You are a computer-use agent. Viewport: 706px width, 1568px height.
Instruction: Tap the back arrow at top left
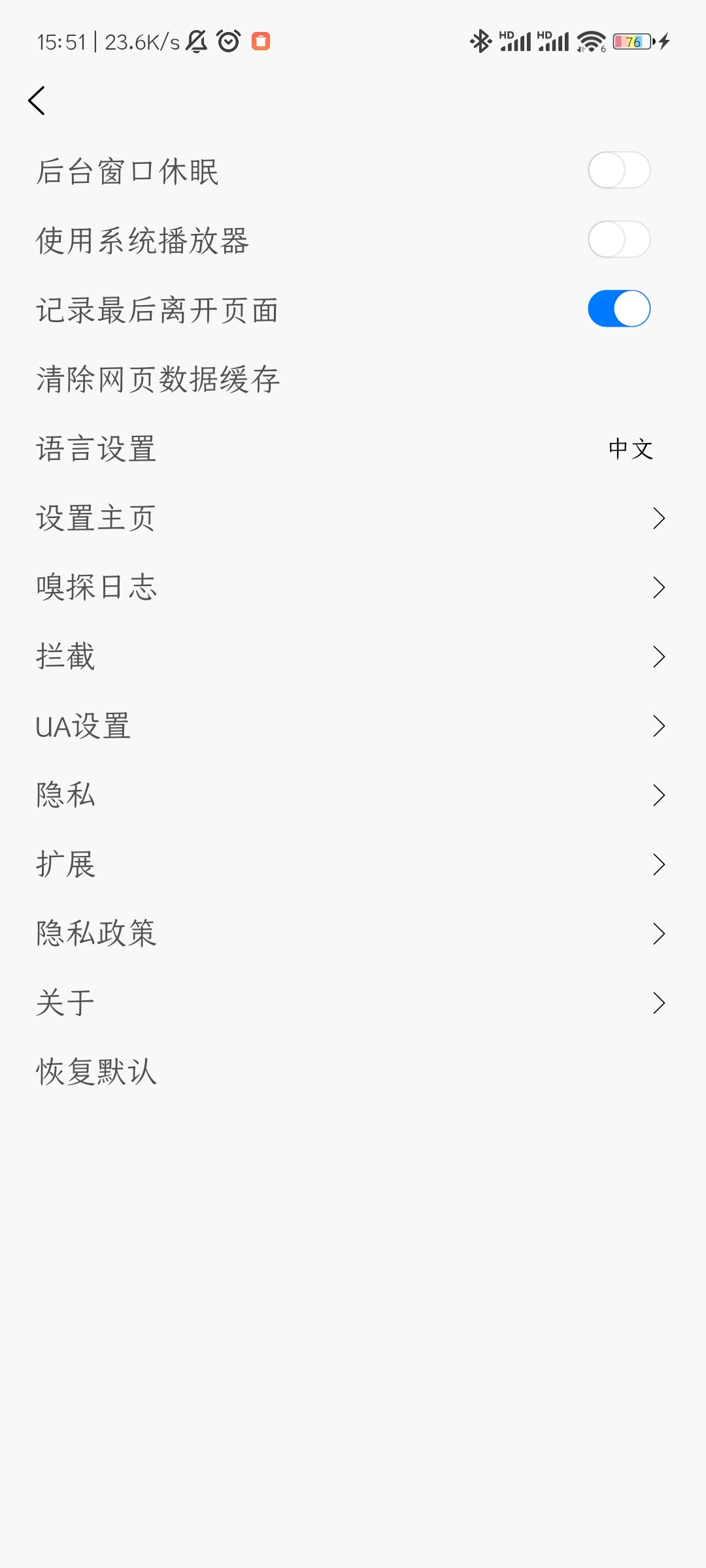point(37,101)
